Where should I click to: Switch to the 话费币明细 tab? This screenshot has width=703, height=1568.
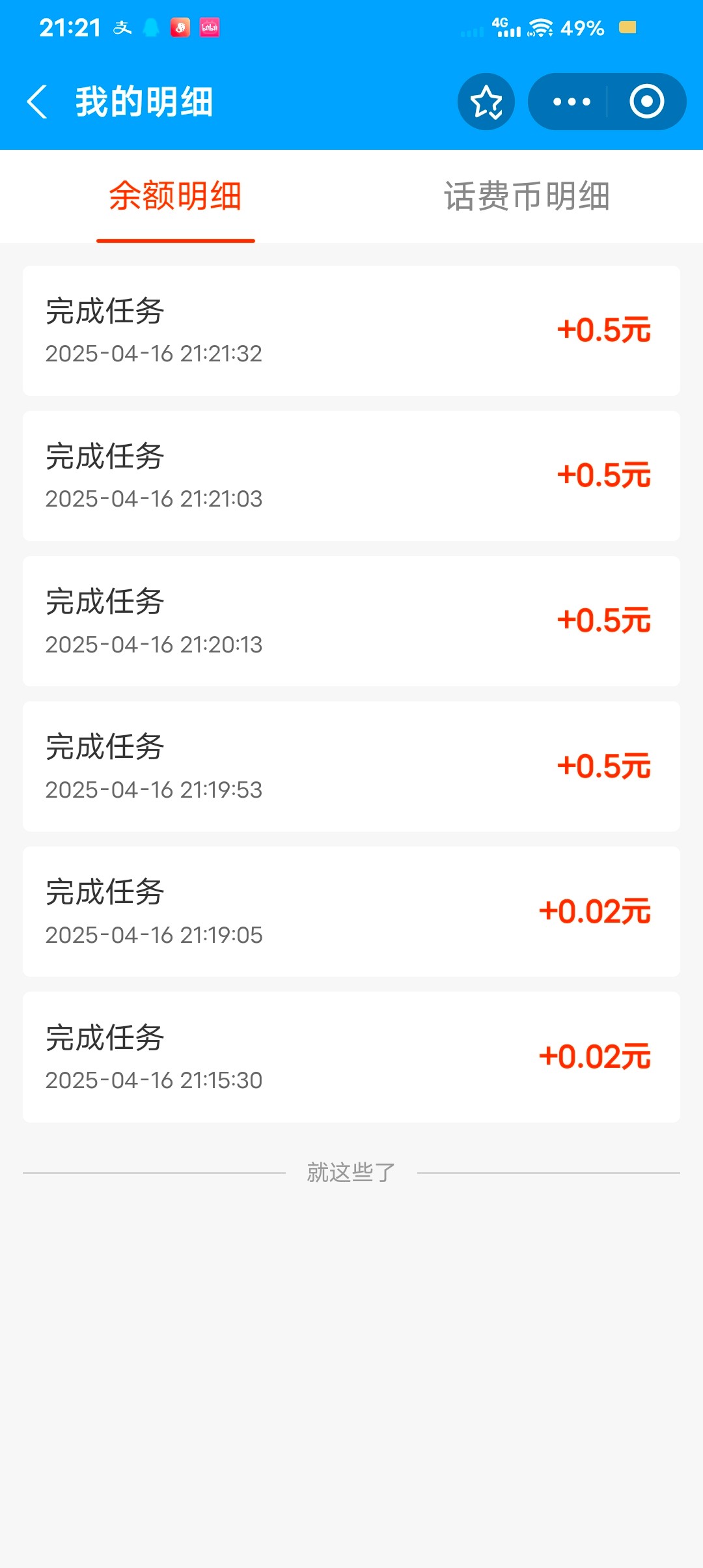tap(527, 196)
